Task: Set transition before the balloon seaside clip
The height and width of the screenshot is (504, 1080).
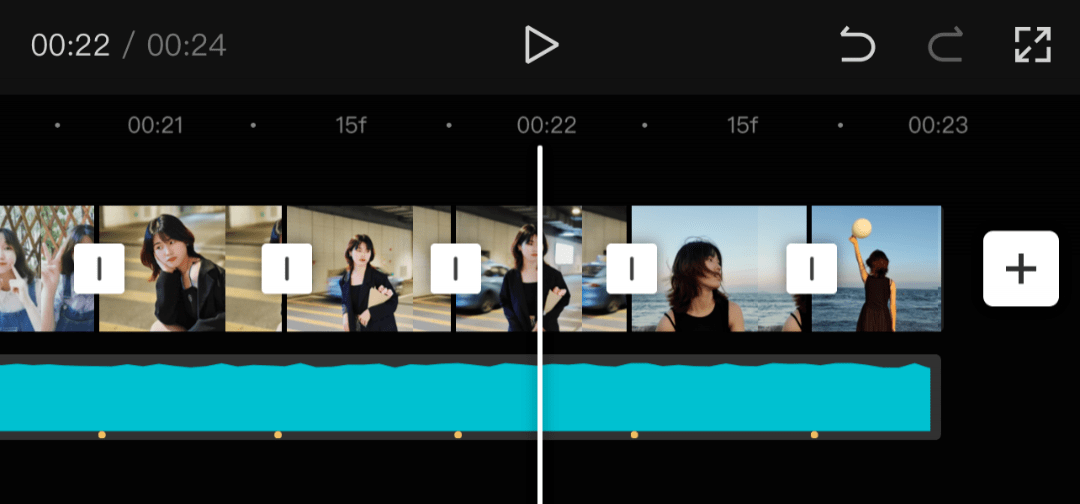Action: [811, 268]
